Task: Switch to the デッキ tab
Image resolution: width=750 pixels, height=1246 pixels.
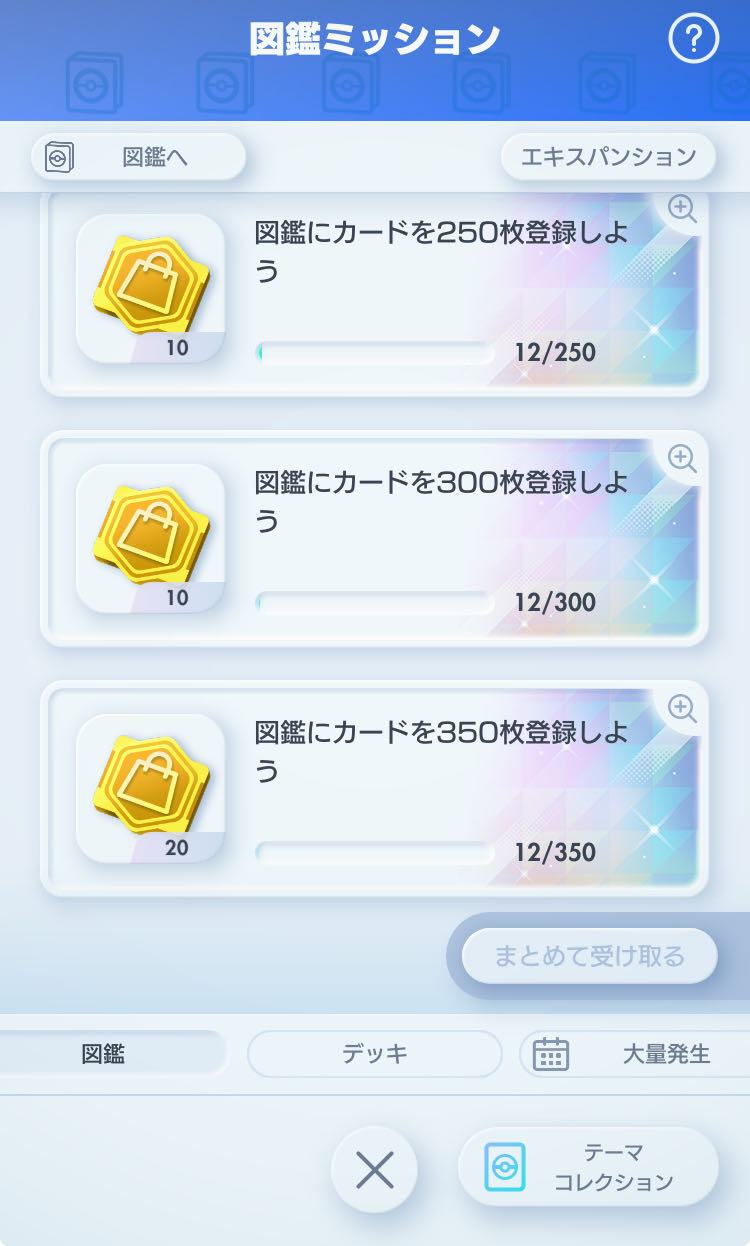Action: click(374, 1054)
